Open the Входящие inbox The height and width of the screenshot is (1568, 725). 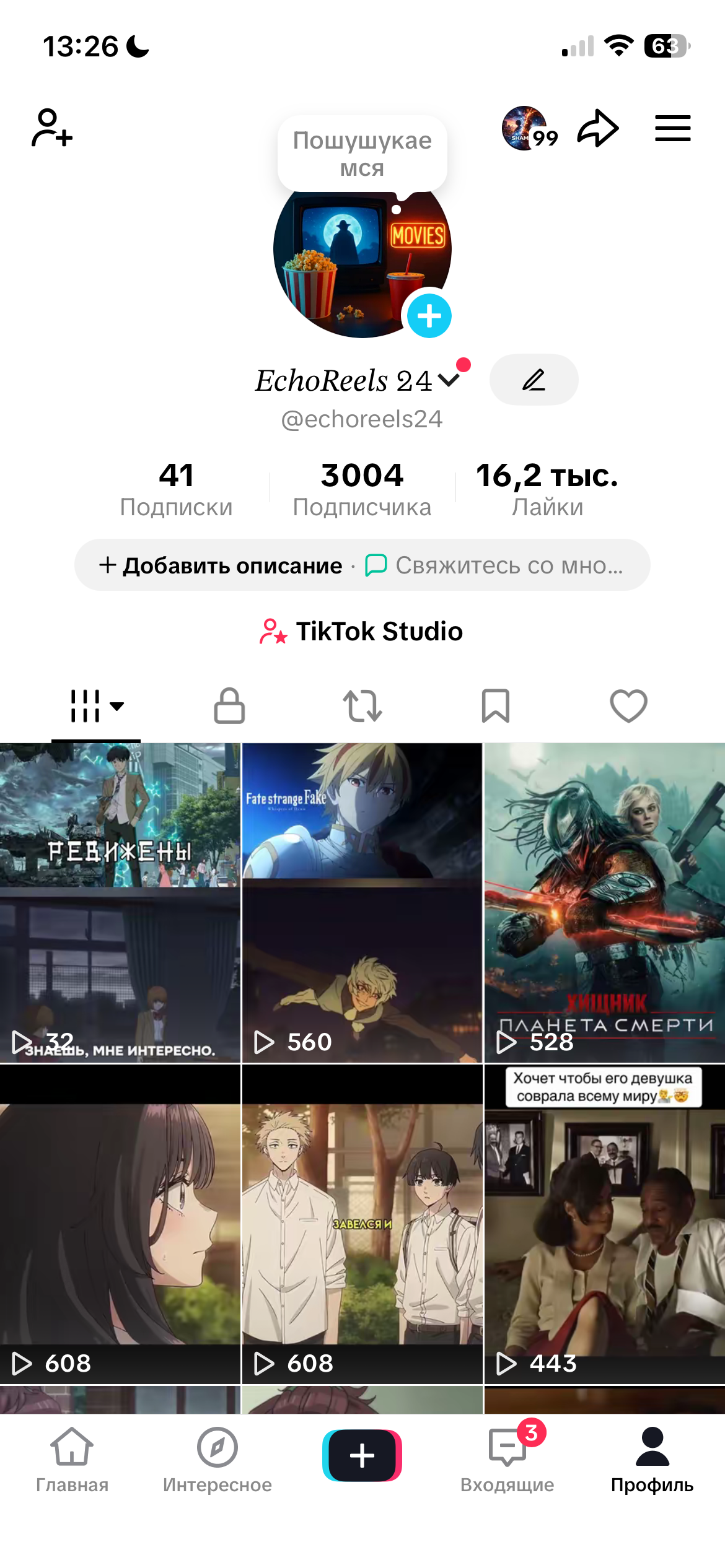pos(507,1459)
